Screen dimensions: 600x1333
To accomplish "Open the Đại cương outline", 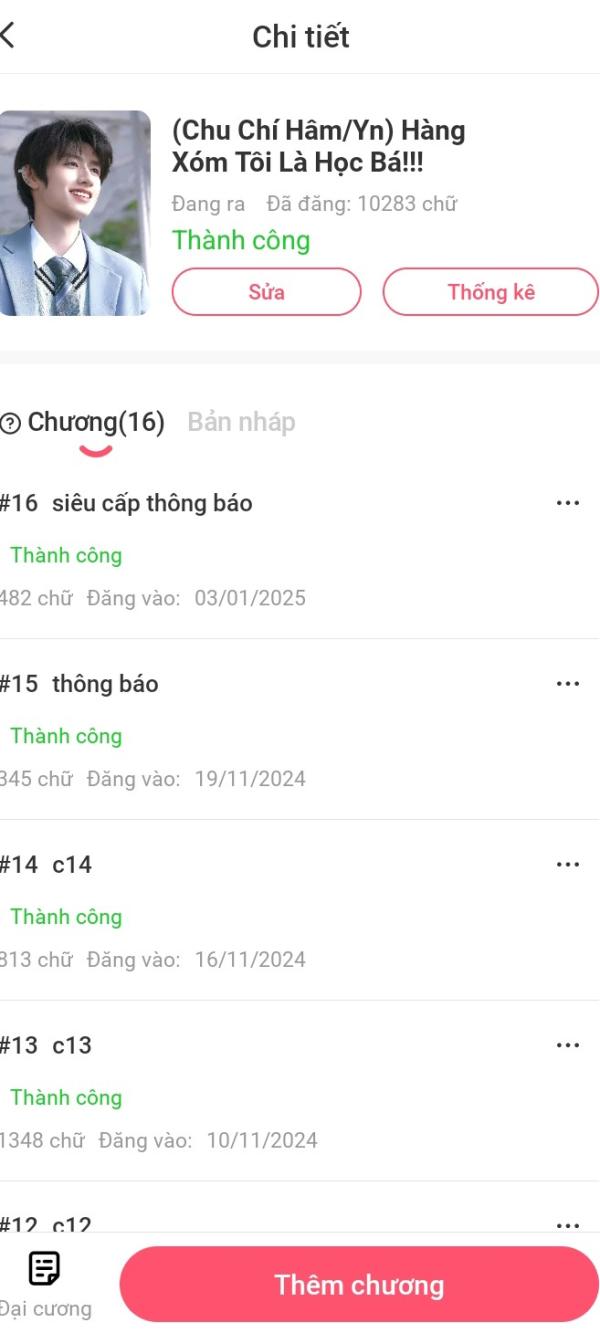I will (x=44, y=1284).
